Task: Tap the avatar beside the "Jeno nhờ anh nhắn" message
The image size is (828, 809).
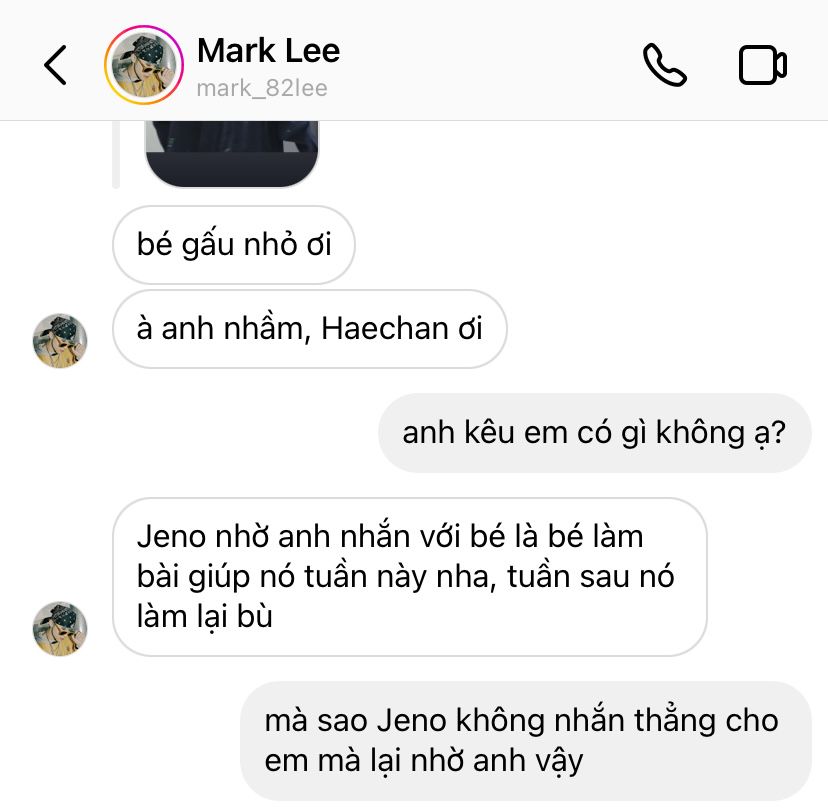Action: (x=60, y=628)
